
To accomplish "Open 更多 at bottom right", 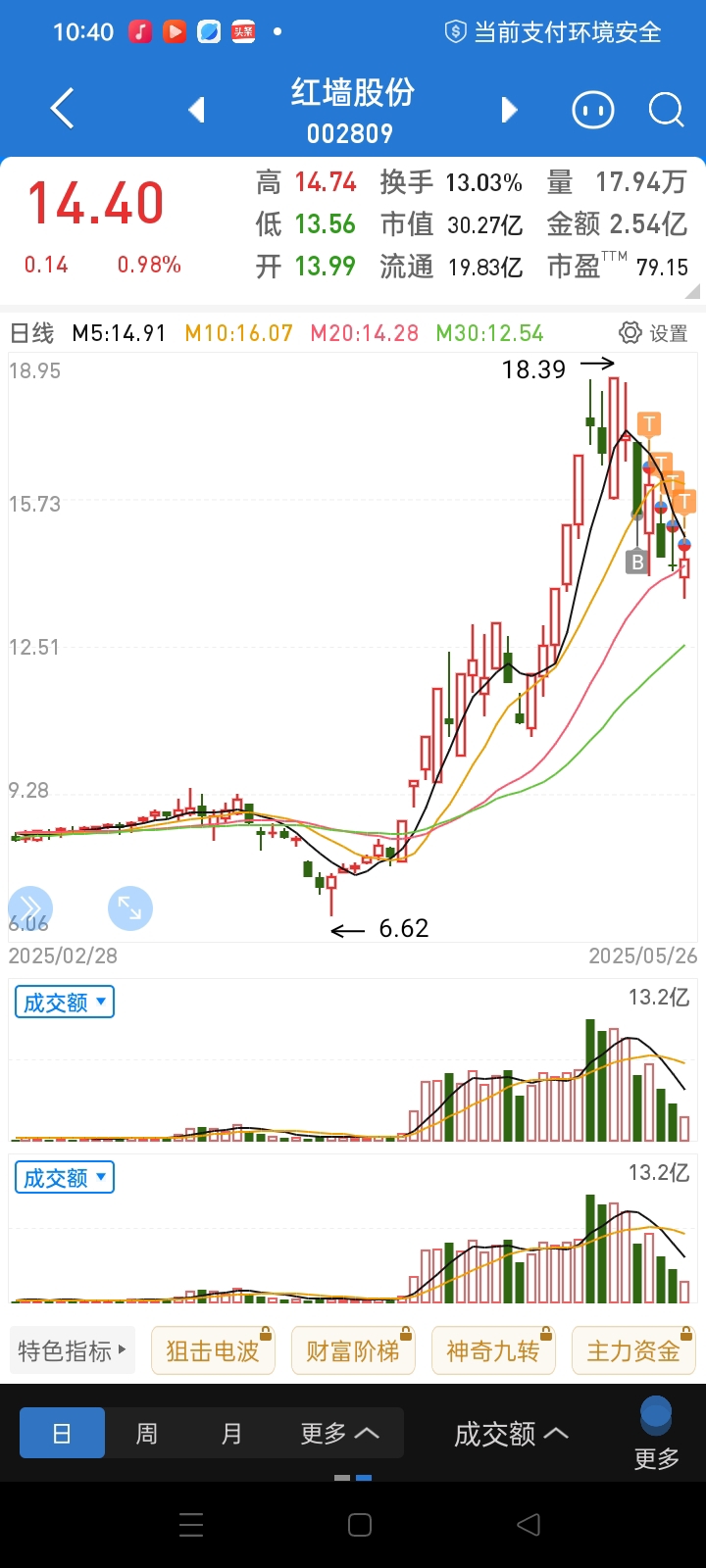I will coord(656,1434).
